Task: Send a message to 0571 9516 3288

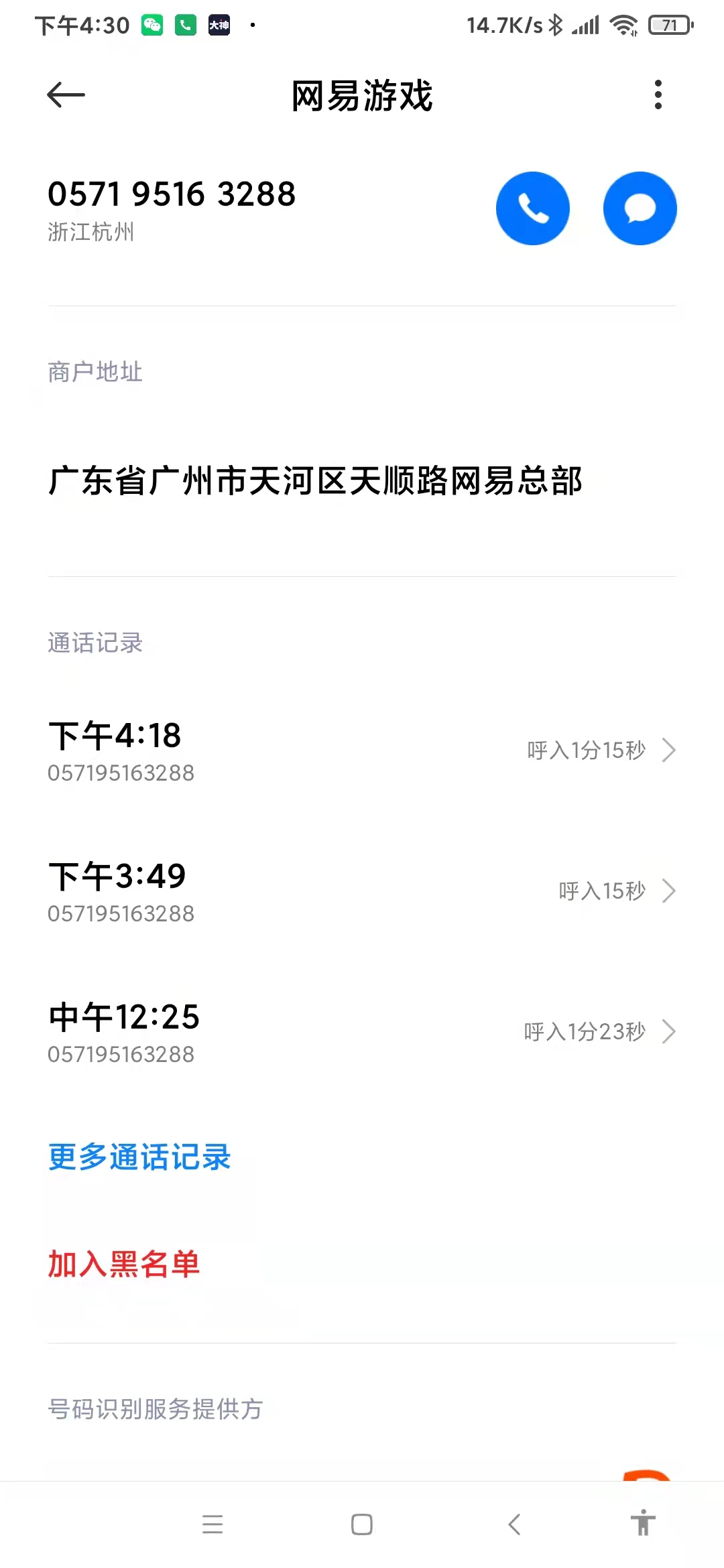Action: coord(640,208)
